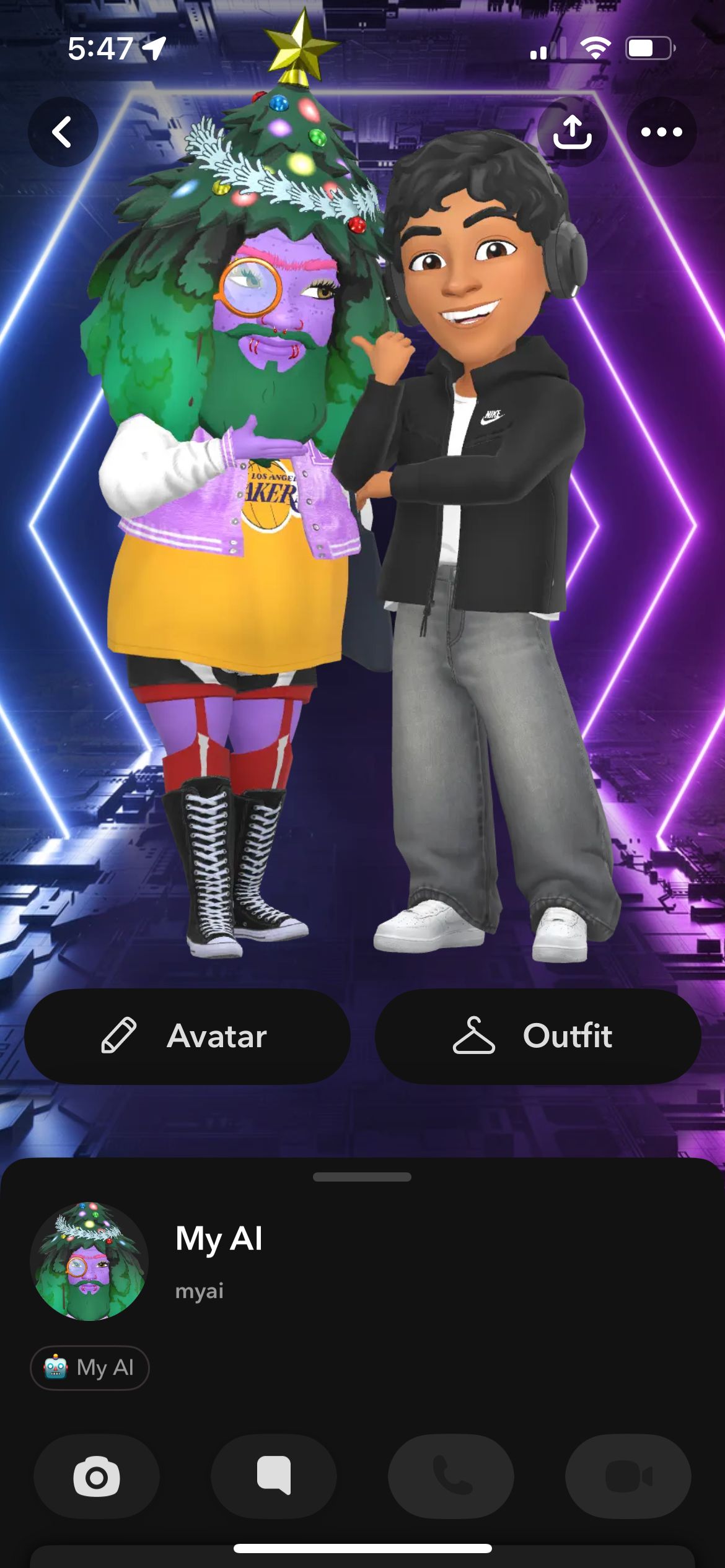Share the My AI profile
This screenshot has width=725, height=1568.
pyautogui.click(x=572, y=132)
